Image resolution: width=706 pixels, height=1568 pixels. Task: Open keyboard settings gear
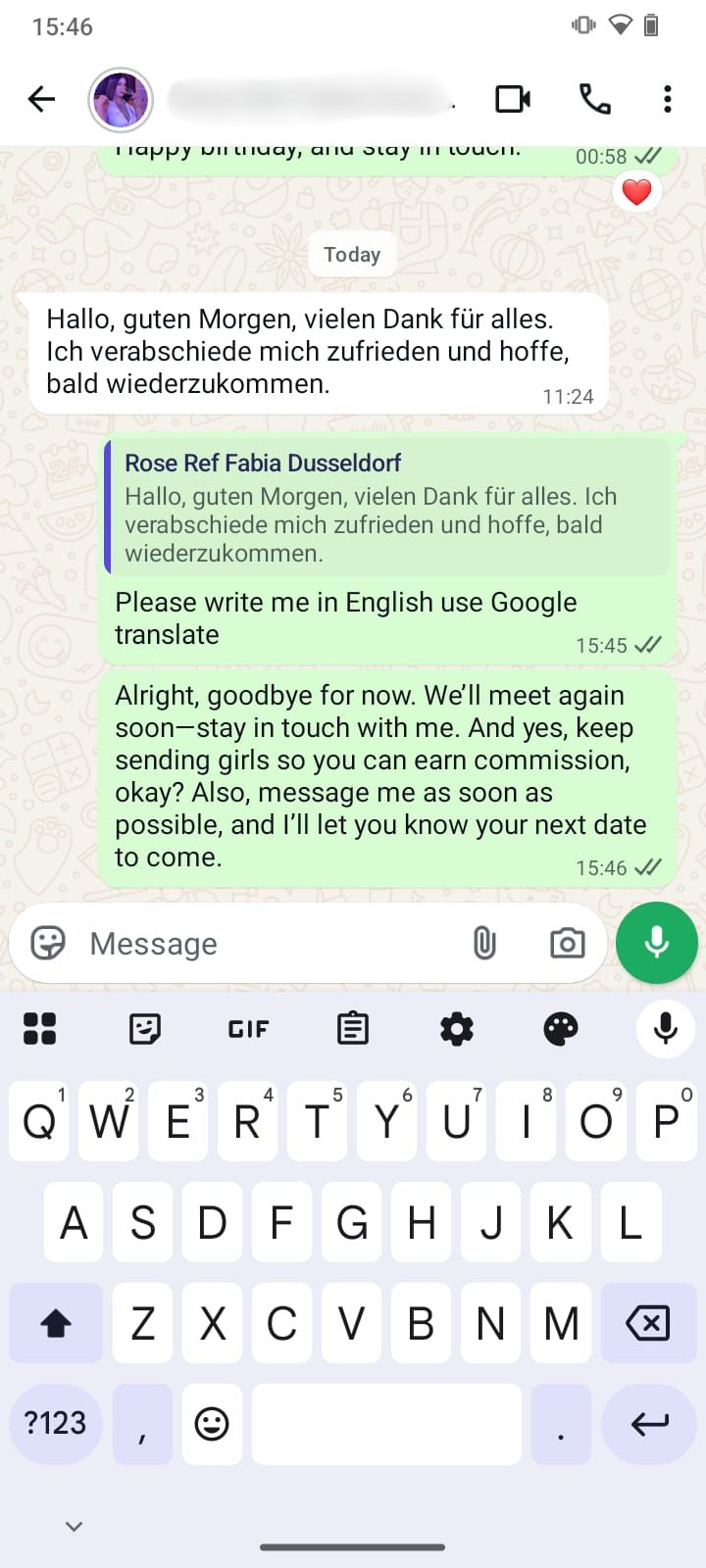pos(456,1029)
